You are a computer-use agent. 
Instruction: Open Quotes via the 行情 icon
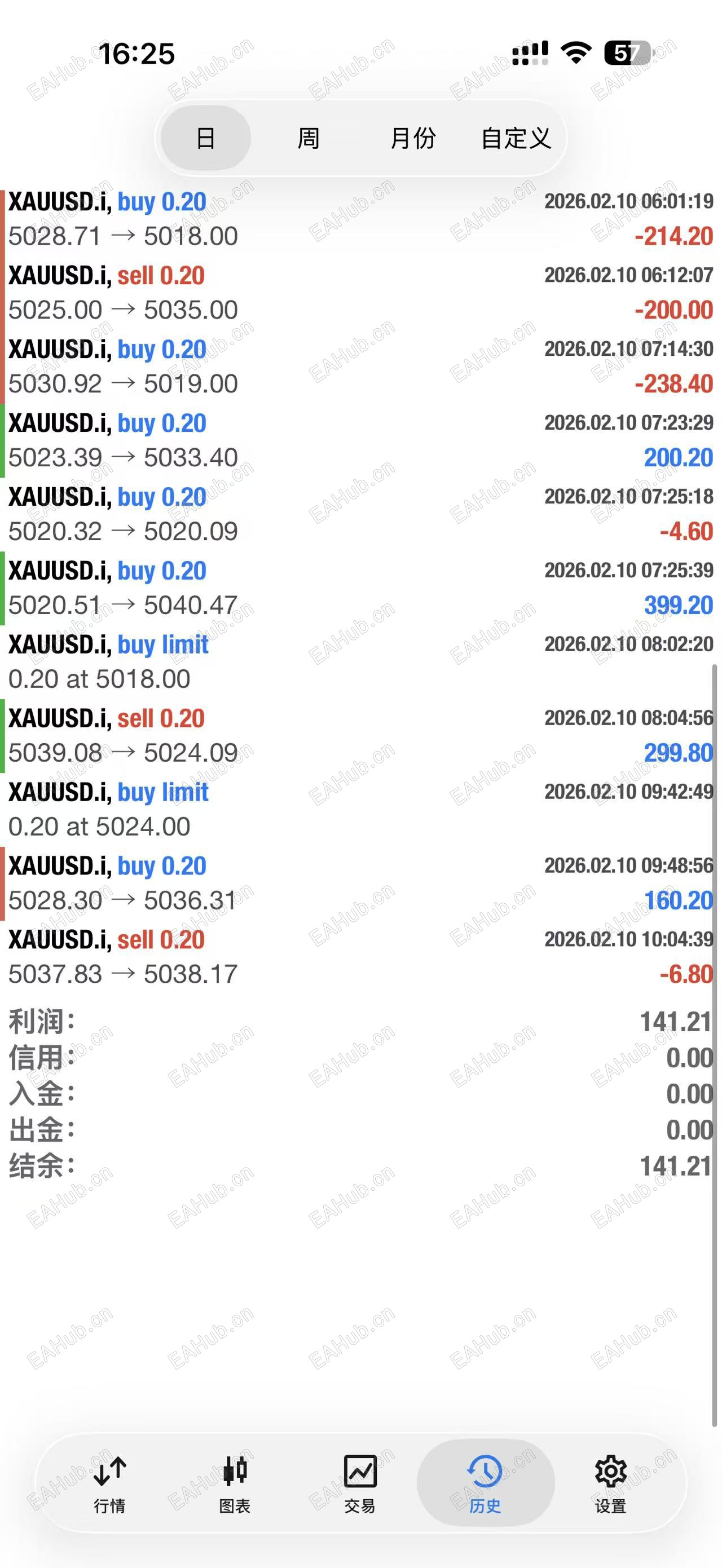tap(108, 1491)
